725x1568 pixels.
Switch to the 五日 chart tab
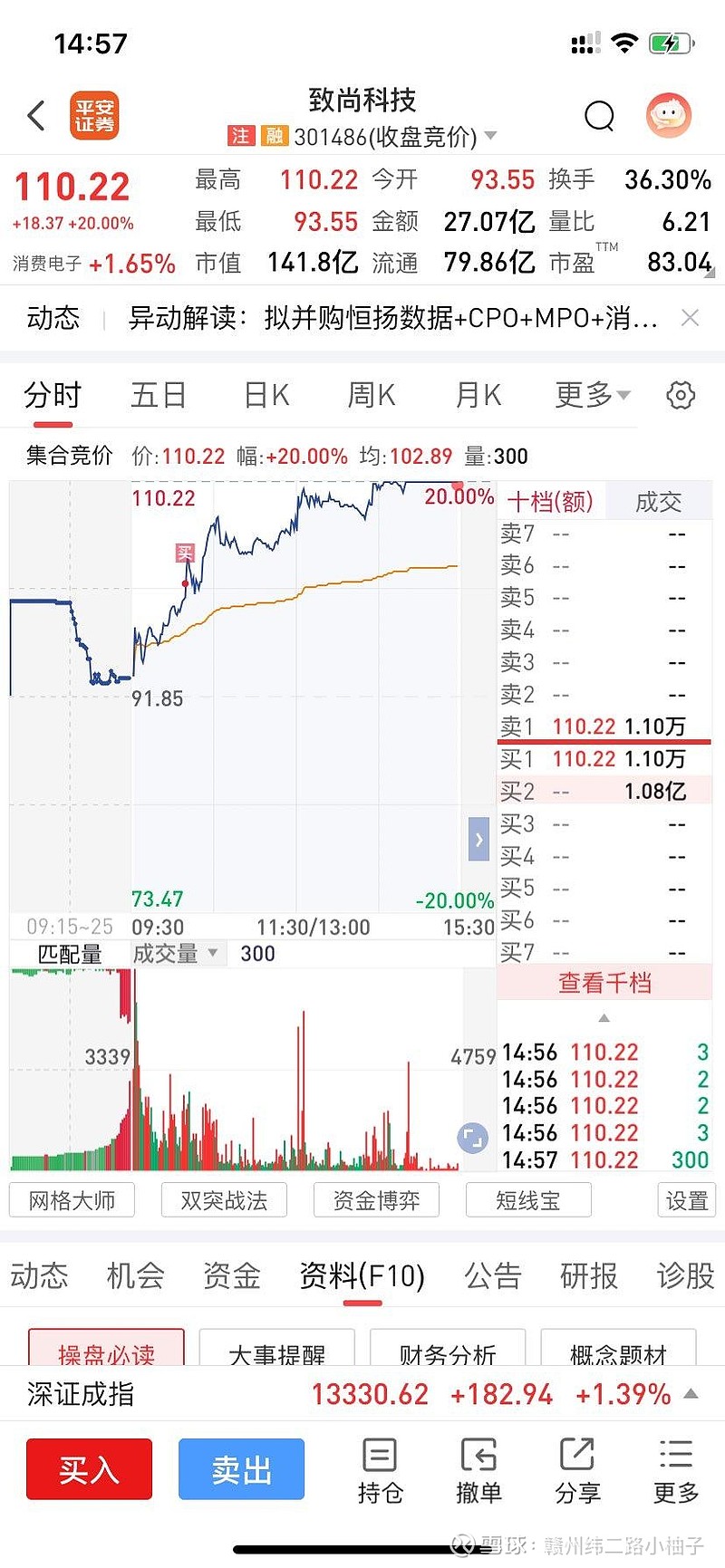159,396
